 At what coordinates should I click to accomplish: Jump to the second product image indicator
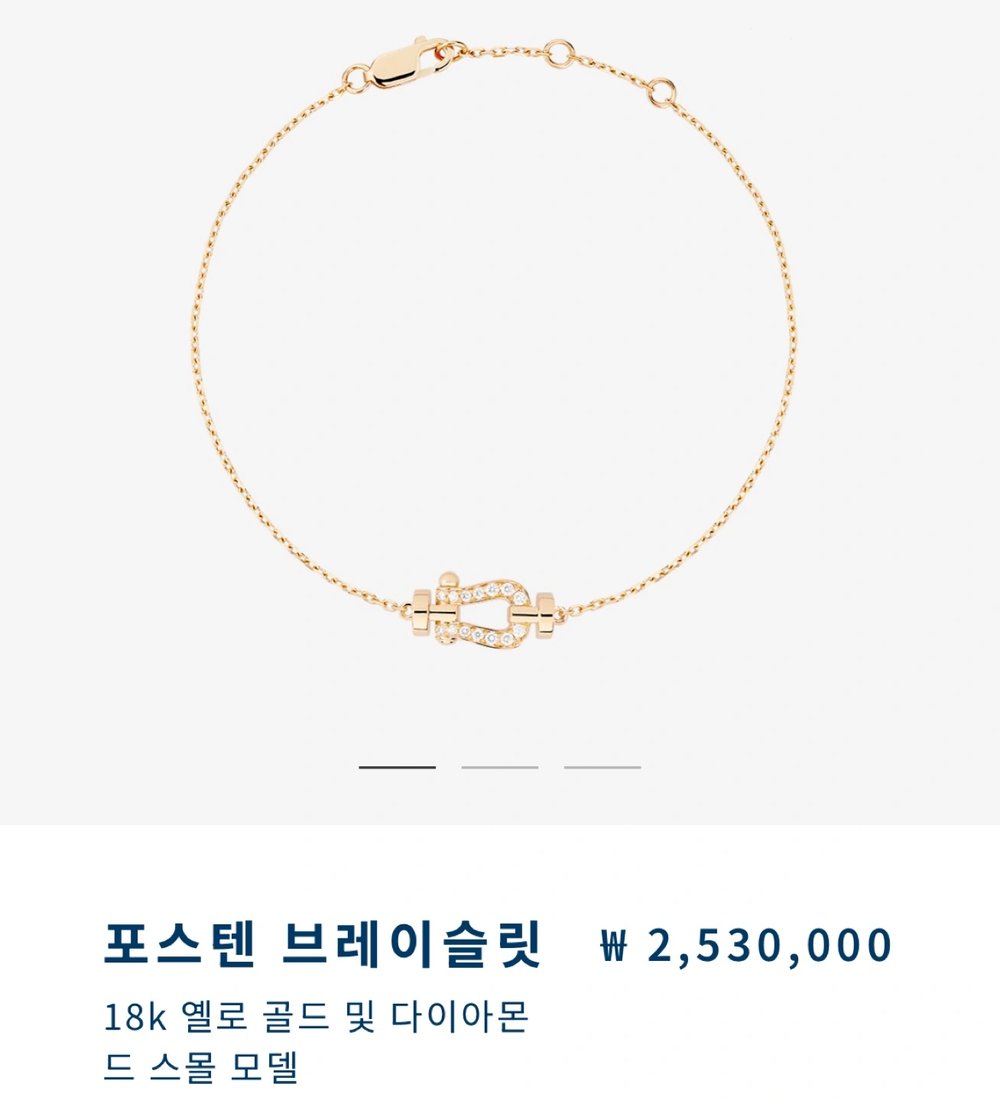[x=500, y=767]
